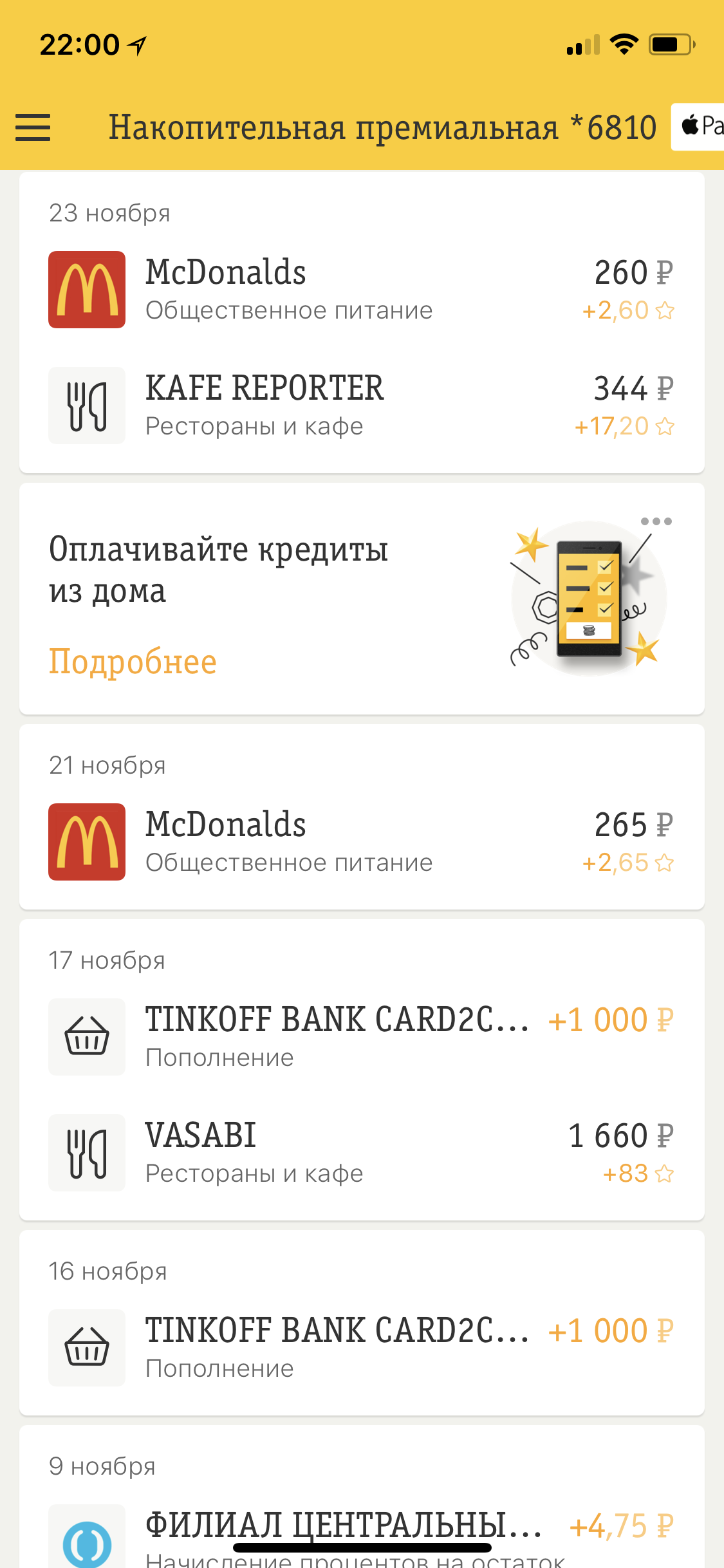Open the promo banner's three-dot menu
The image size is (724, 1568).
(656, 521)
